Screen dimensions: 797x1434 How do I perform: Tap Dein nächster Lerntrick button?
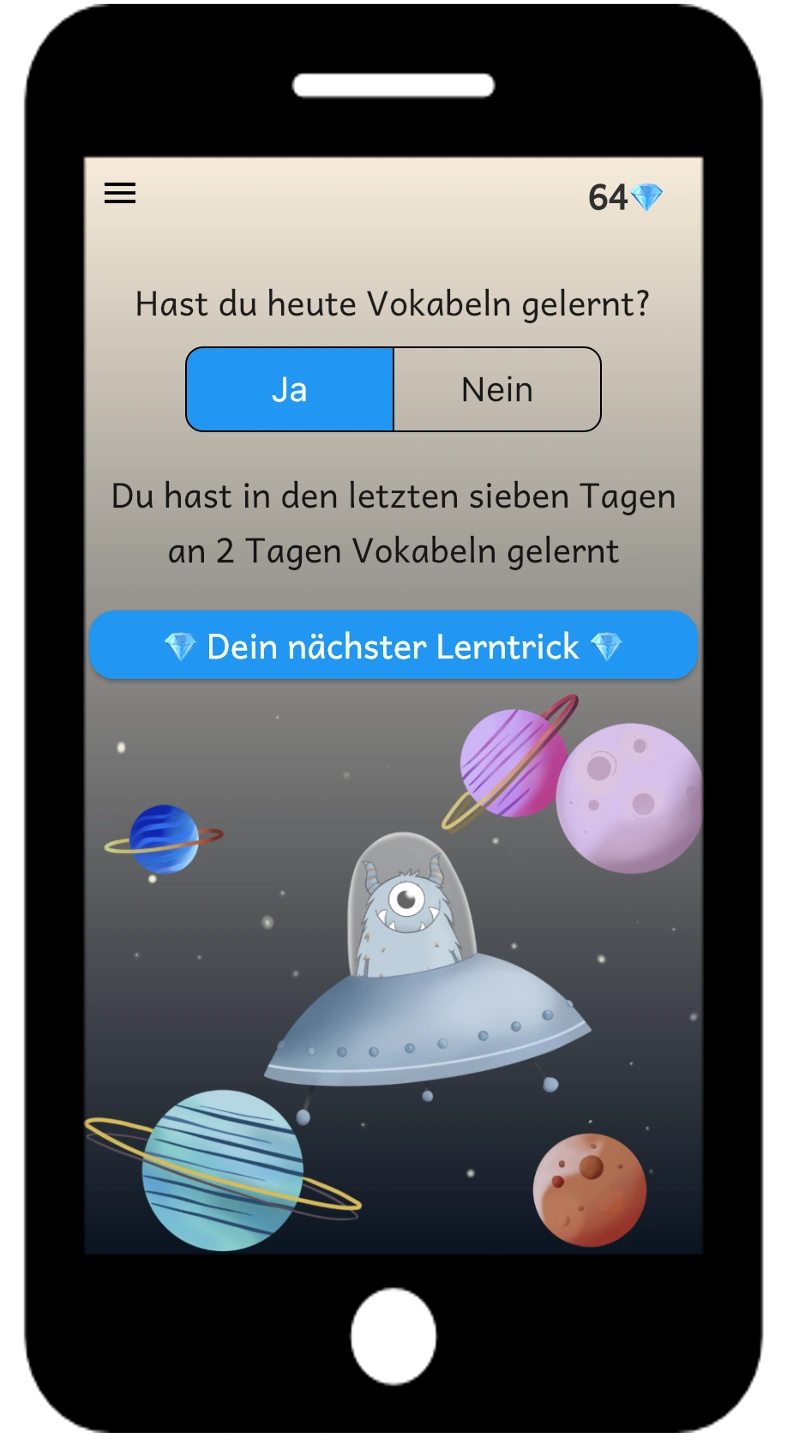tap(393, 646)
